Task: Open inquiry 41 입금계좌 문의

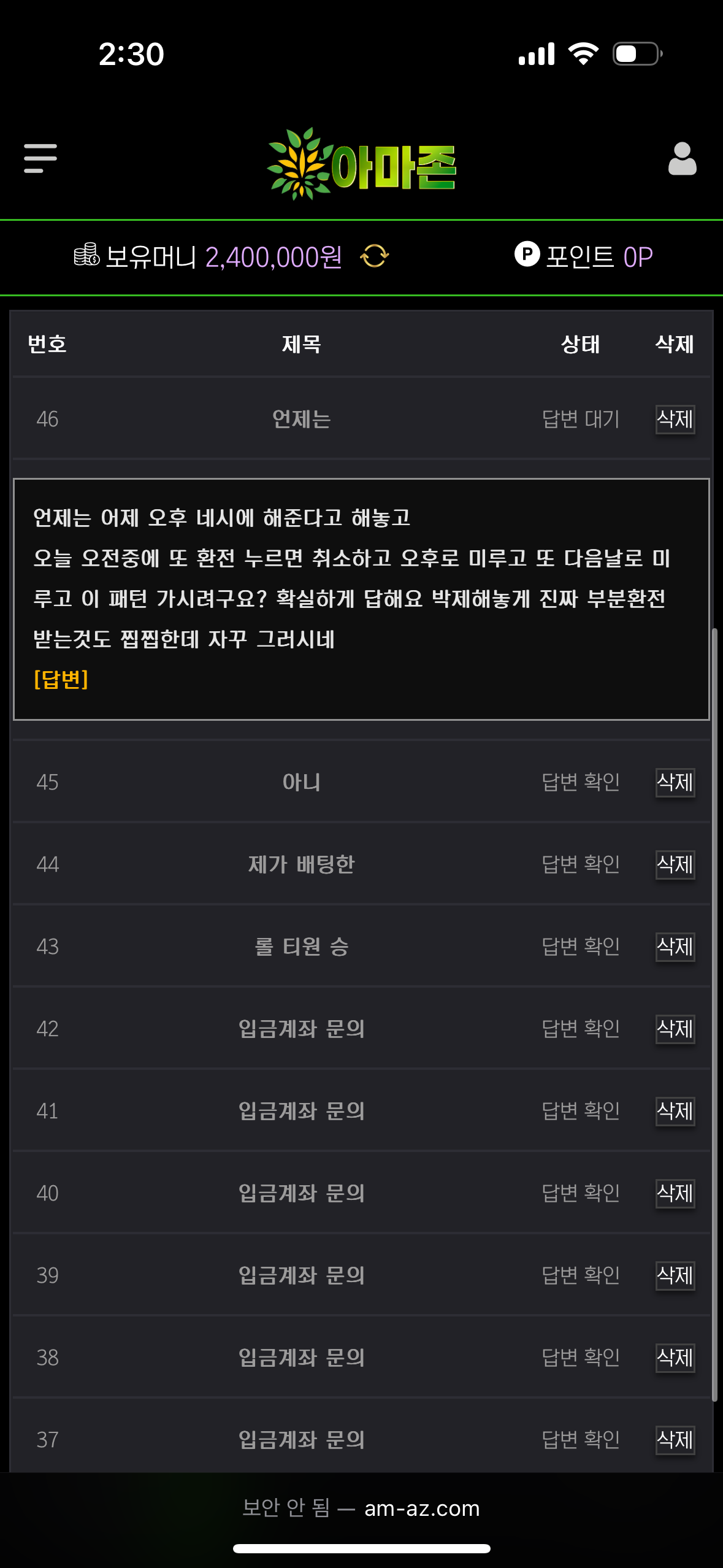Action: 301,1111
